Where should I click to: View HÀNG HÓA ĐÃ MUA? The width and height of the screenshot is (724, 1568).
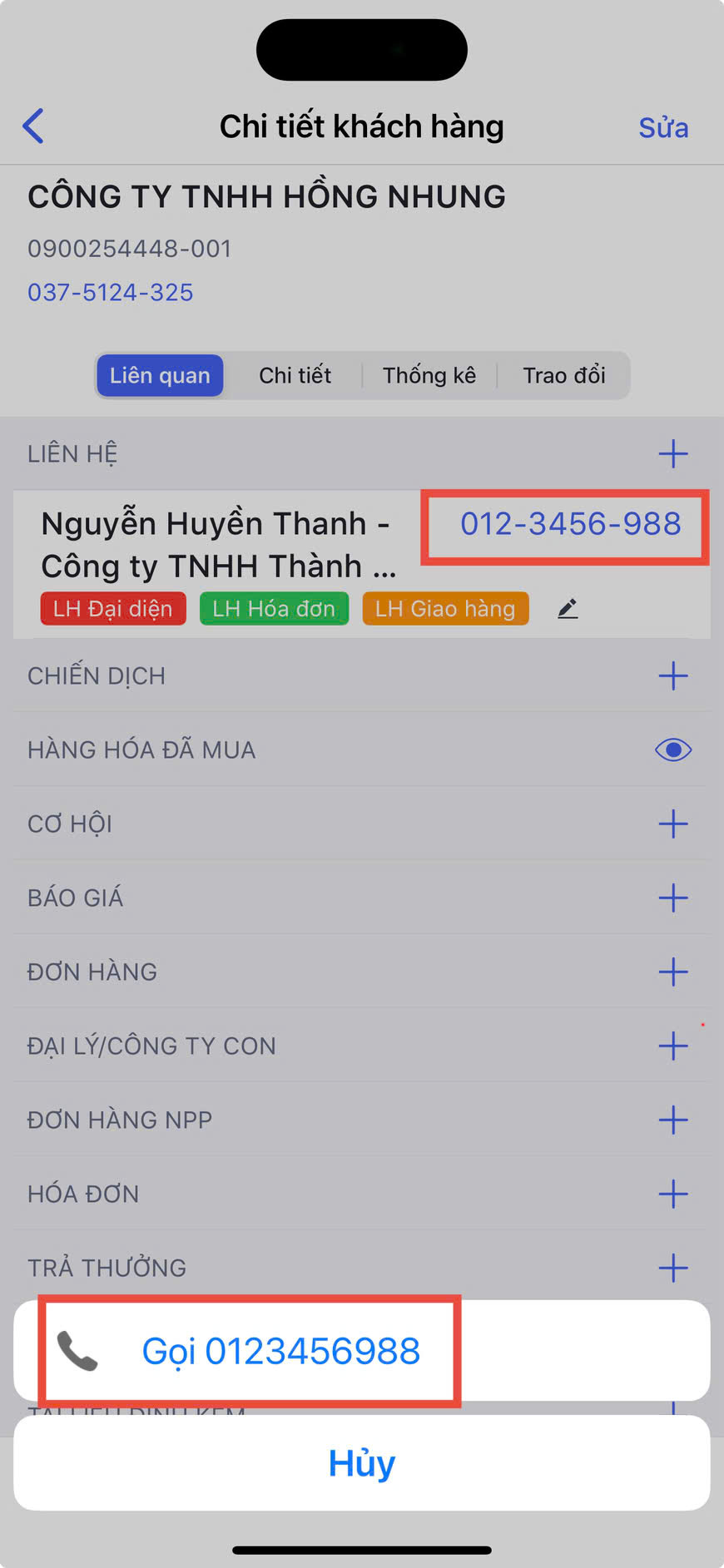[672, 749]
